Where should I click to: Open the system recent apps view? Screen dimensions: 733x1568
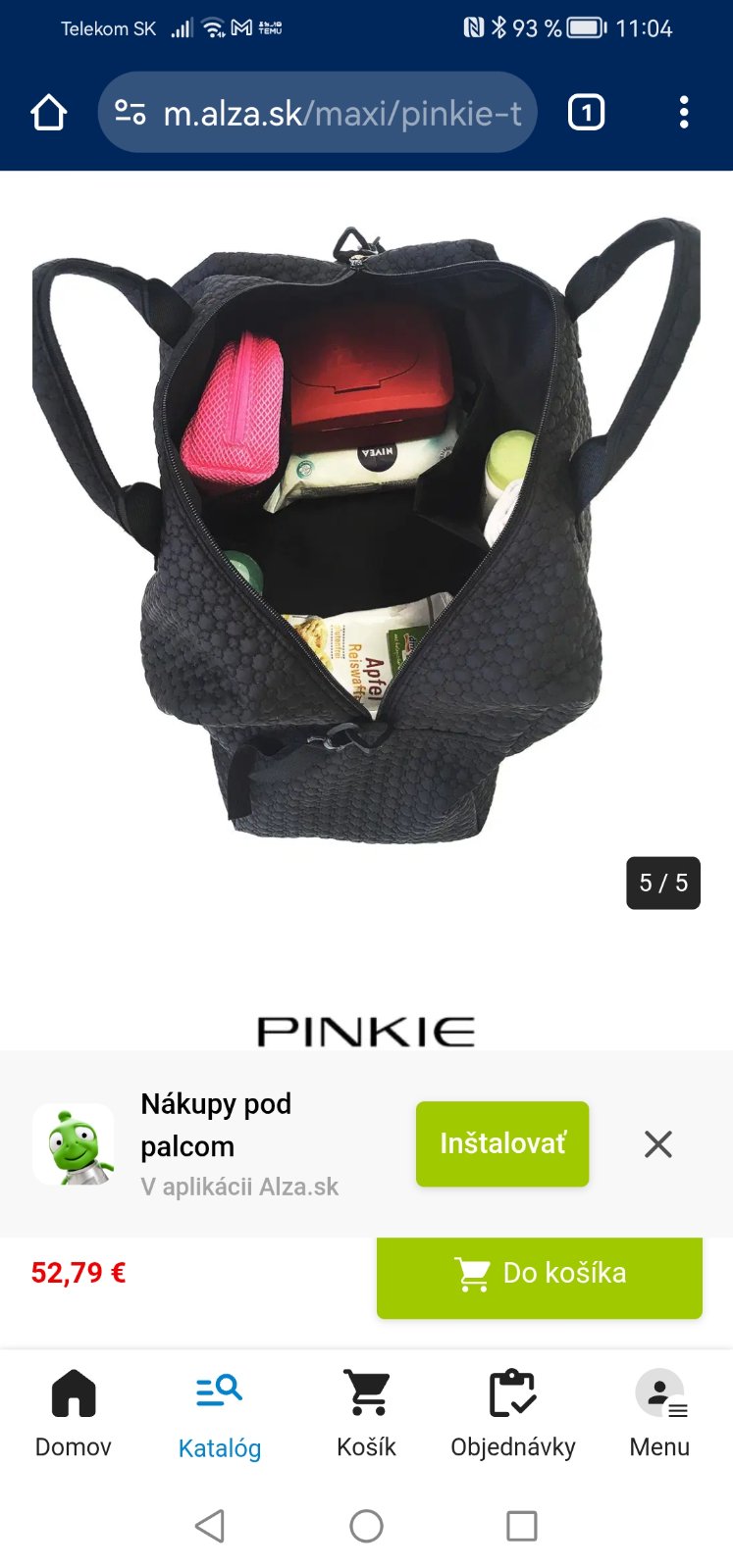(521, 1526)
